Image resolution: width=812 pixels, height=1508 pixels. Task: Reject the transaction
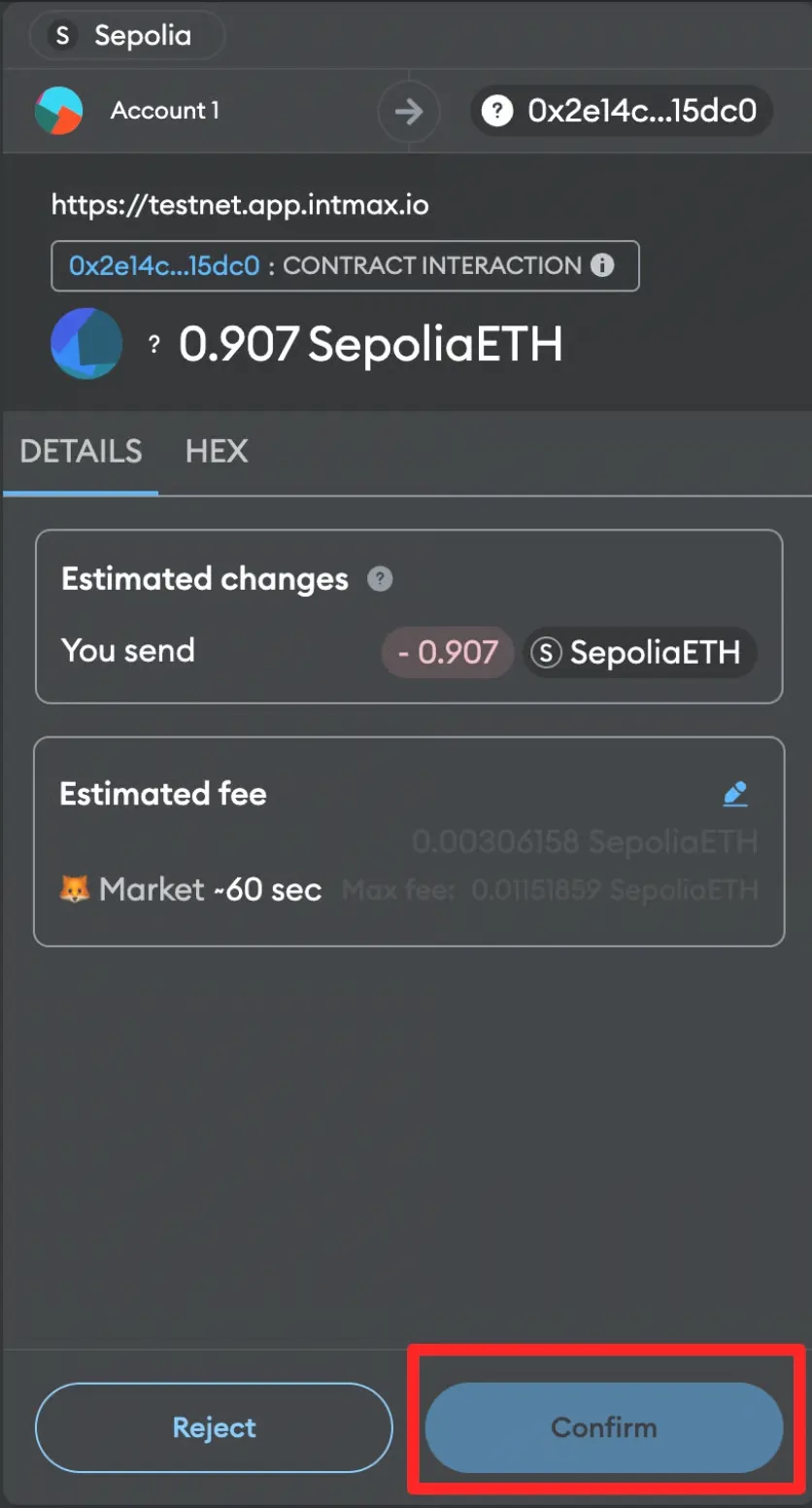click(214, 1427)
